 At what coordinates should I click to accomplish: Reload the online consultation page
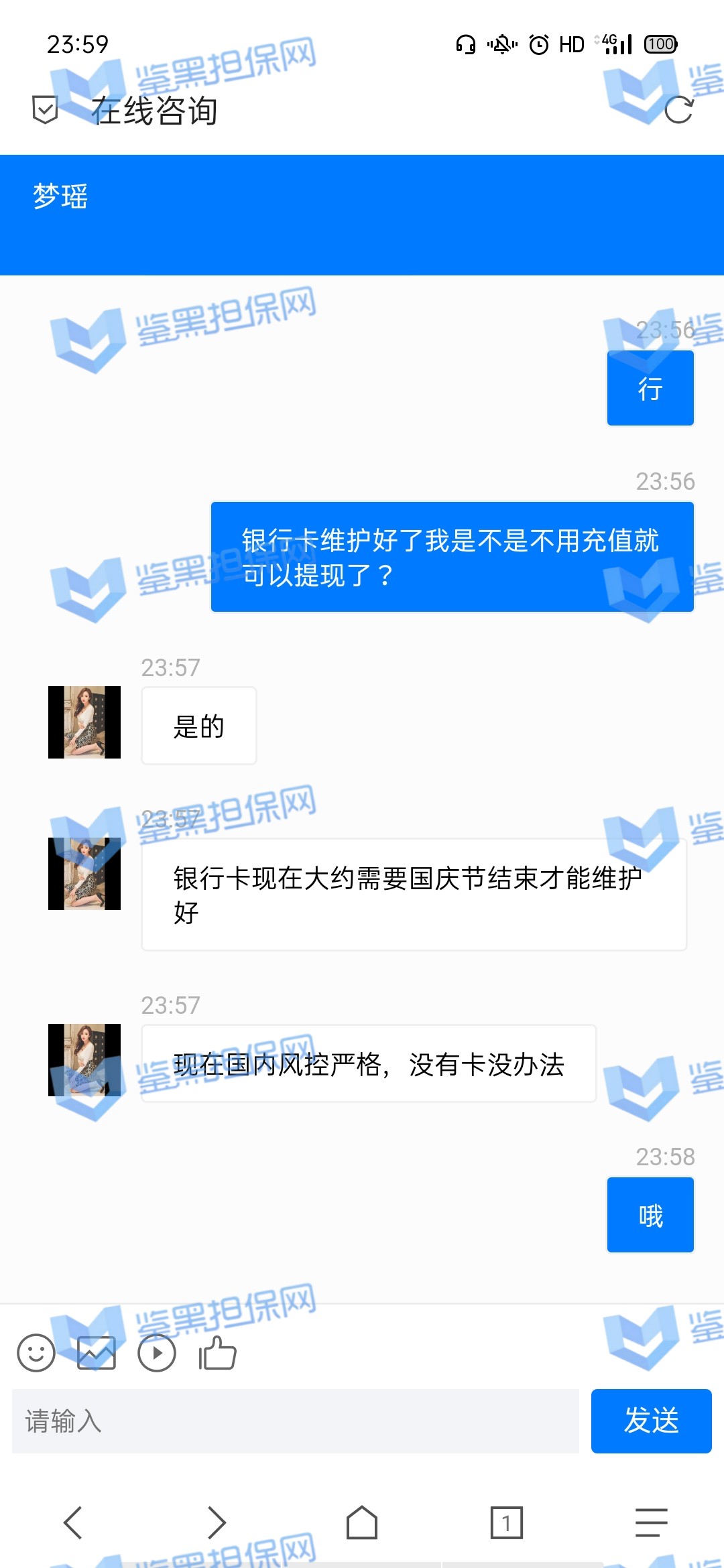pyautogui.click(x=678, y=110)
